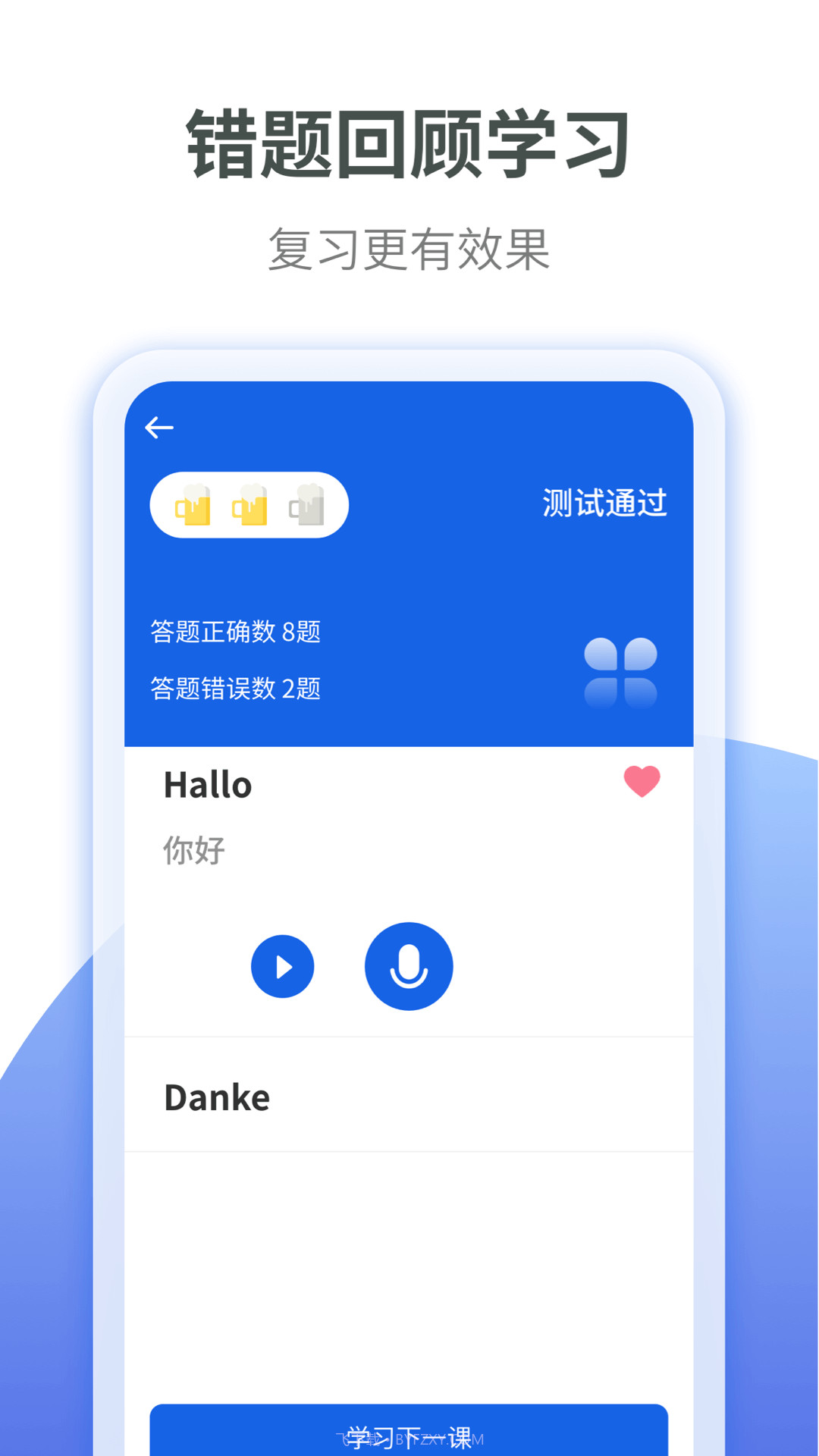Tap the back arrow icon
Viewport: 819px width, 1456px height.
pos(158,427)
